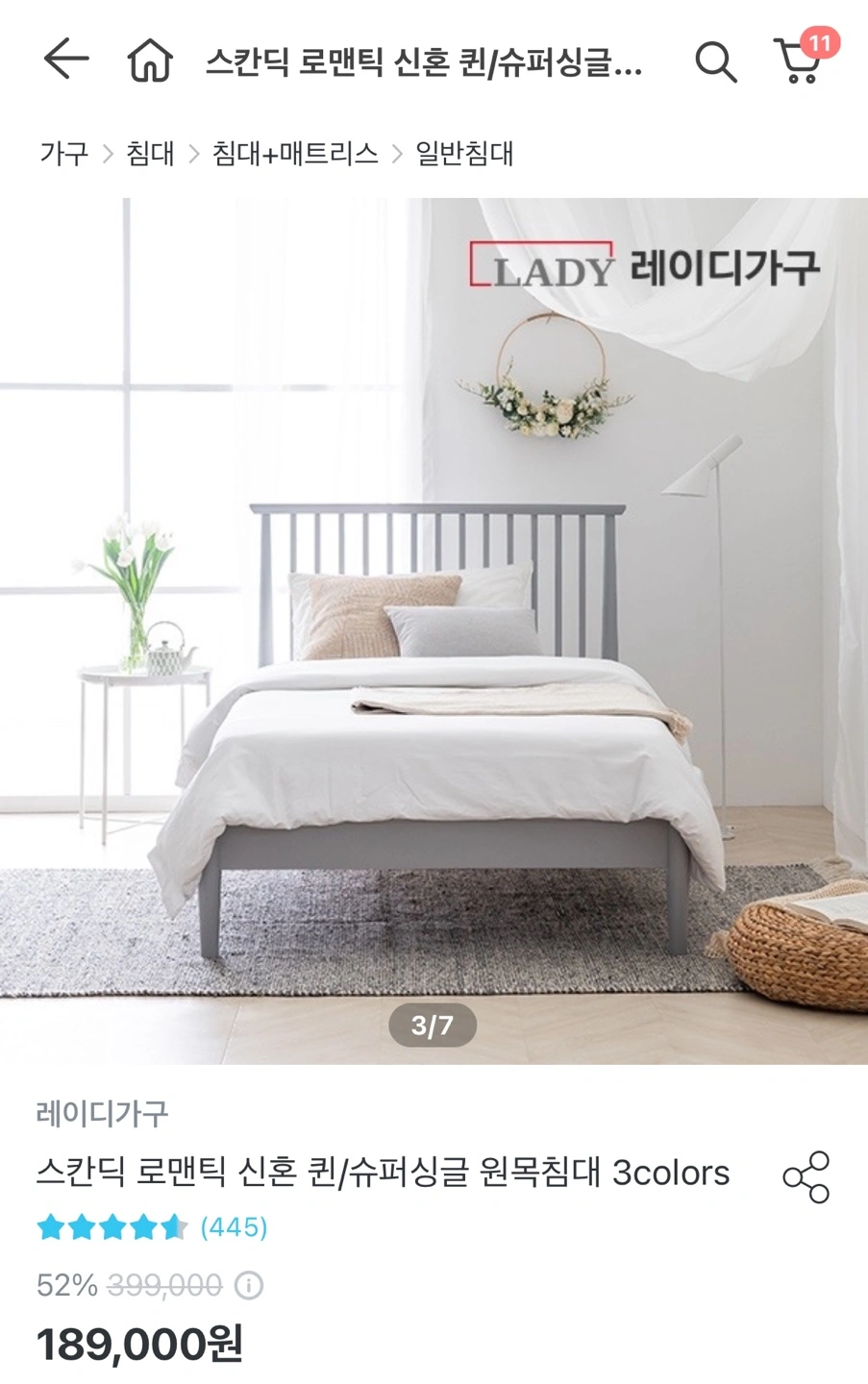Open the home icon
Image resolution: width=868 pixels, height=1384 pixels.
150,62
